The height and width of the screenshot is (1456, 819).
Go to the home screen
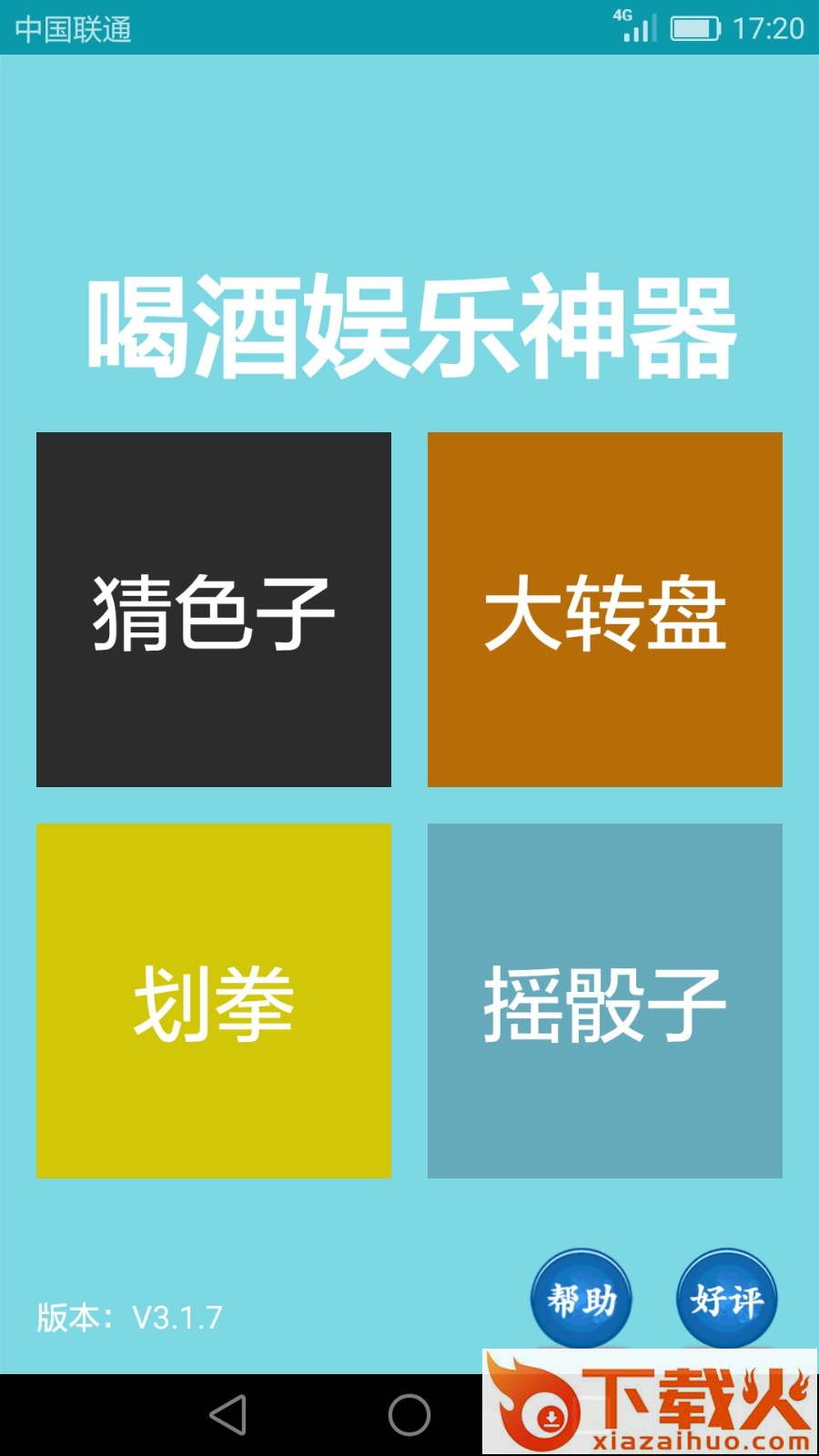pyautogui.click(x=409, y=1415)
